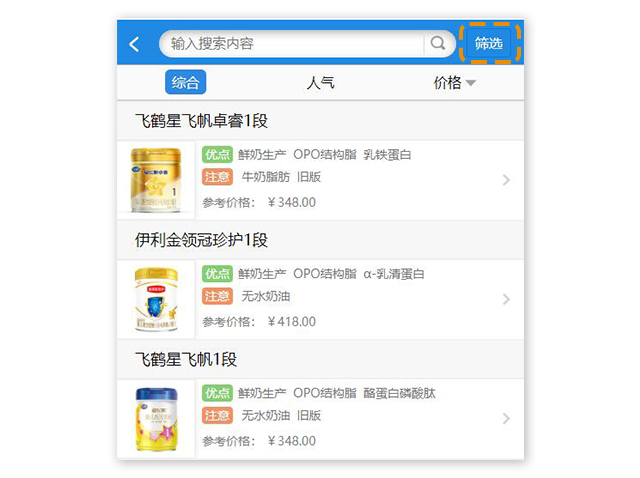Viewport: 640px width, 478px height.
Task: Toggle the 价格 sort dropdown
Action: click(x=455, y=83)
